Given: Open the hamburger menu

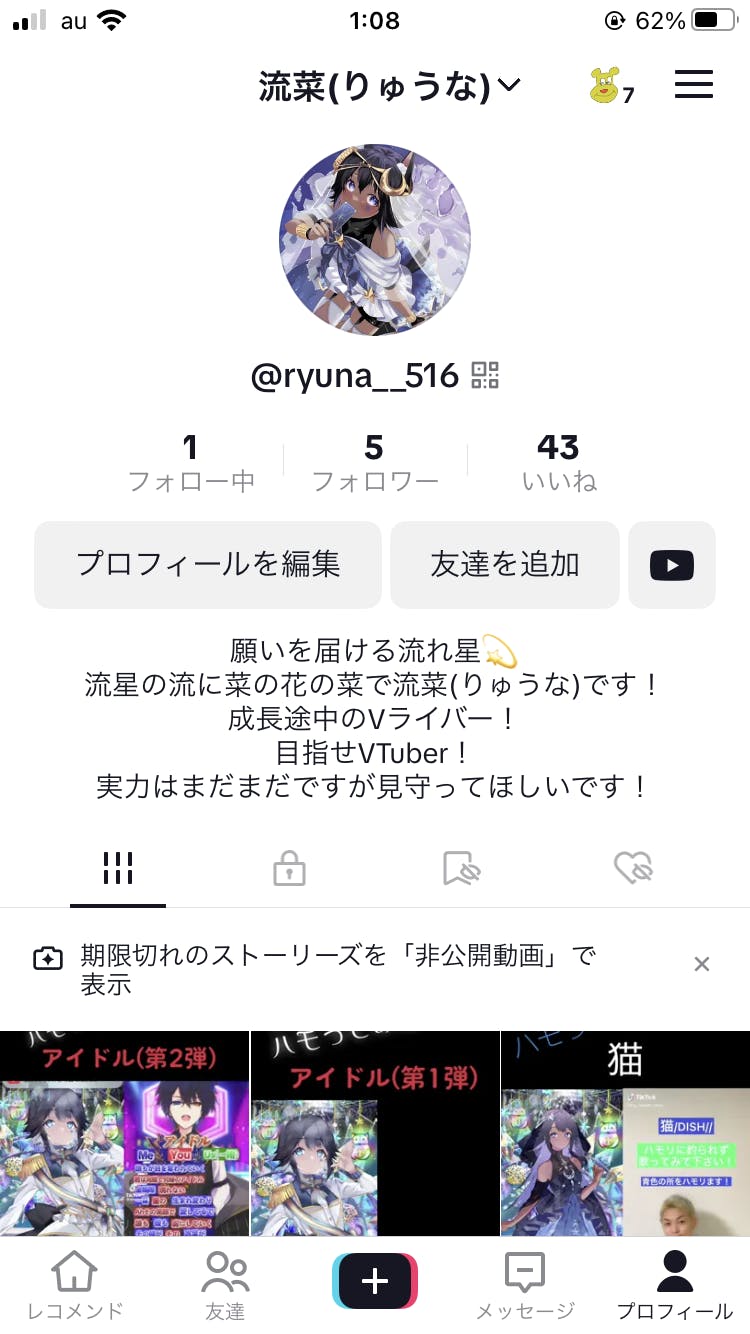Looking at the screenshot, I should tap(693, 85).
